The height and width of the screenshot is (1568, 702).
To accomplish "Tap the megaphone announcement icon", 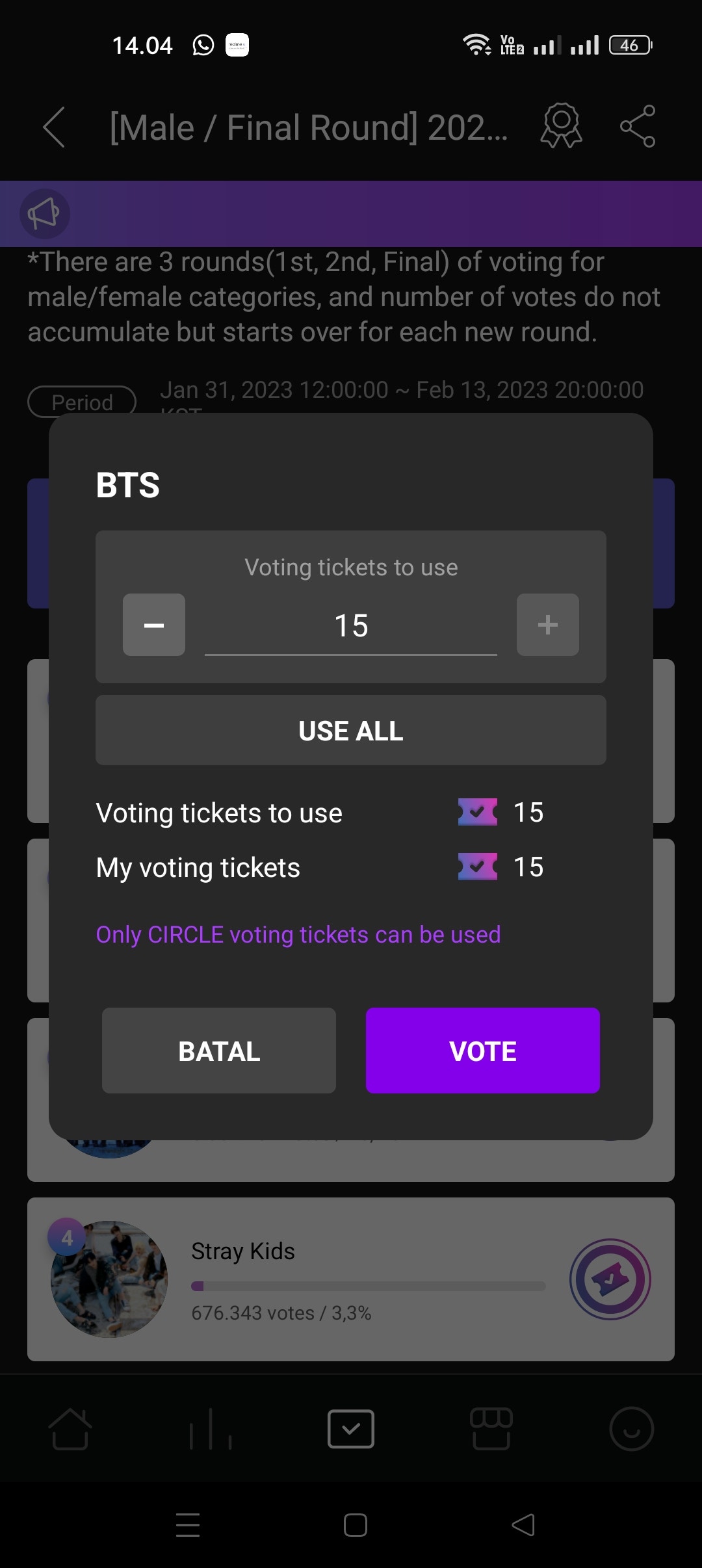I will click(44, 214).
